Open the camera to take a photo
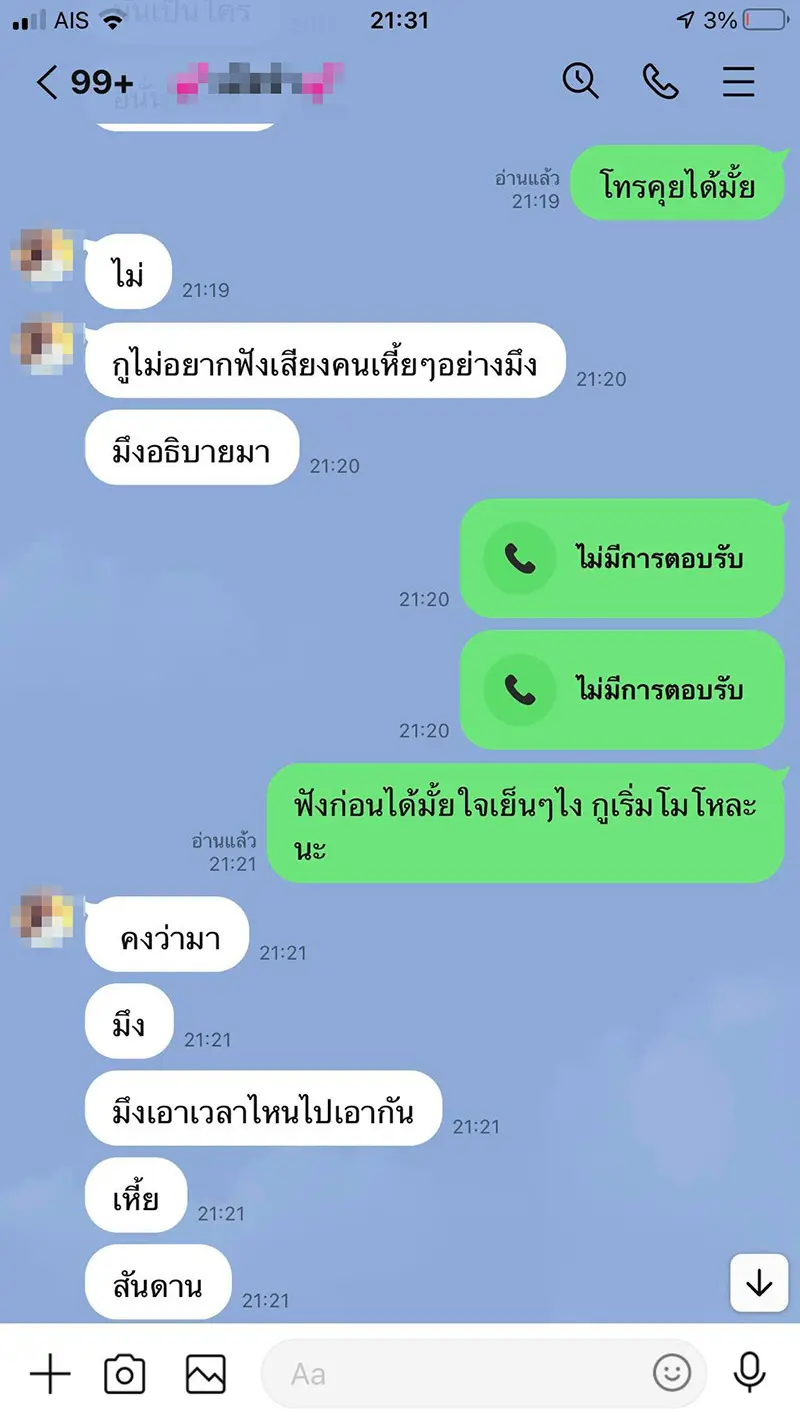The image size is (800, 1422). click(x=125, y=1375)
